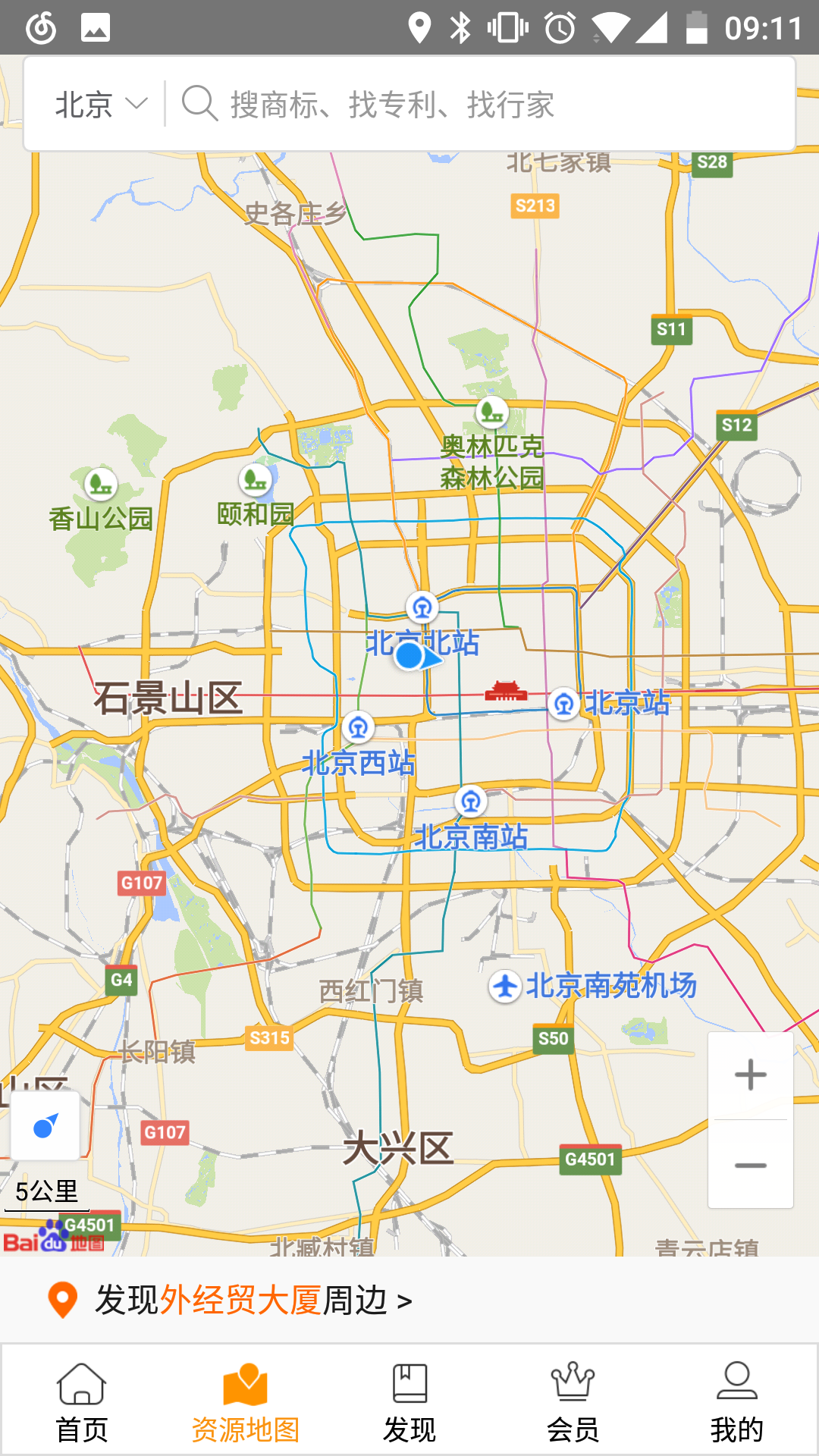
Task: Select the 资源地图 tab
Action: tap(246, 1401)
